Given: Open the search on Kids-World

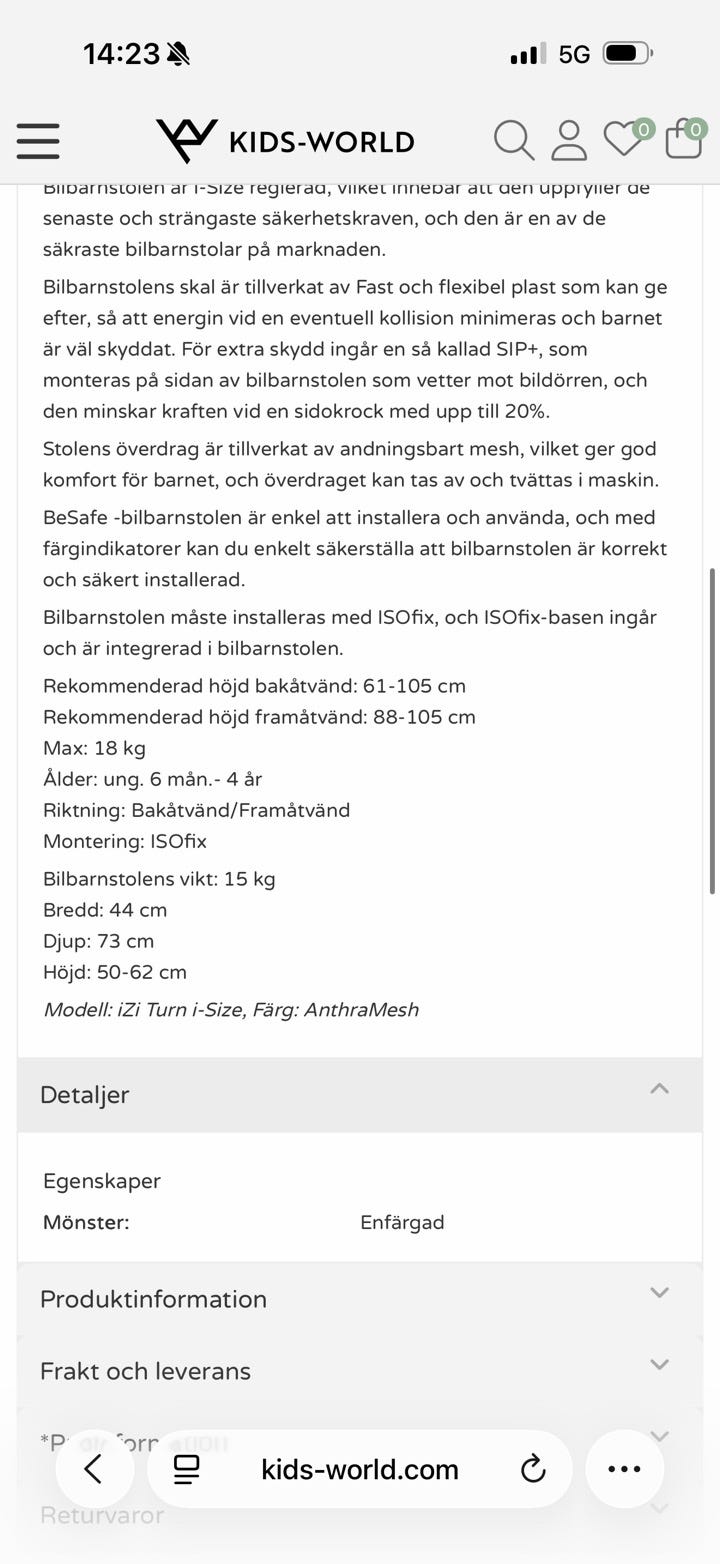Looking at the screenshot, I should pos(514,141).
